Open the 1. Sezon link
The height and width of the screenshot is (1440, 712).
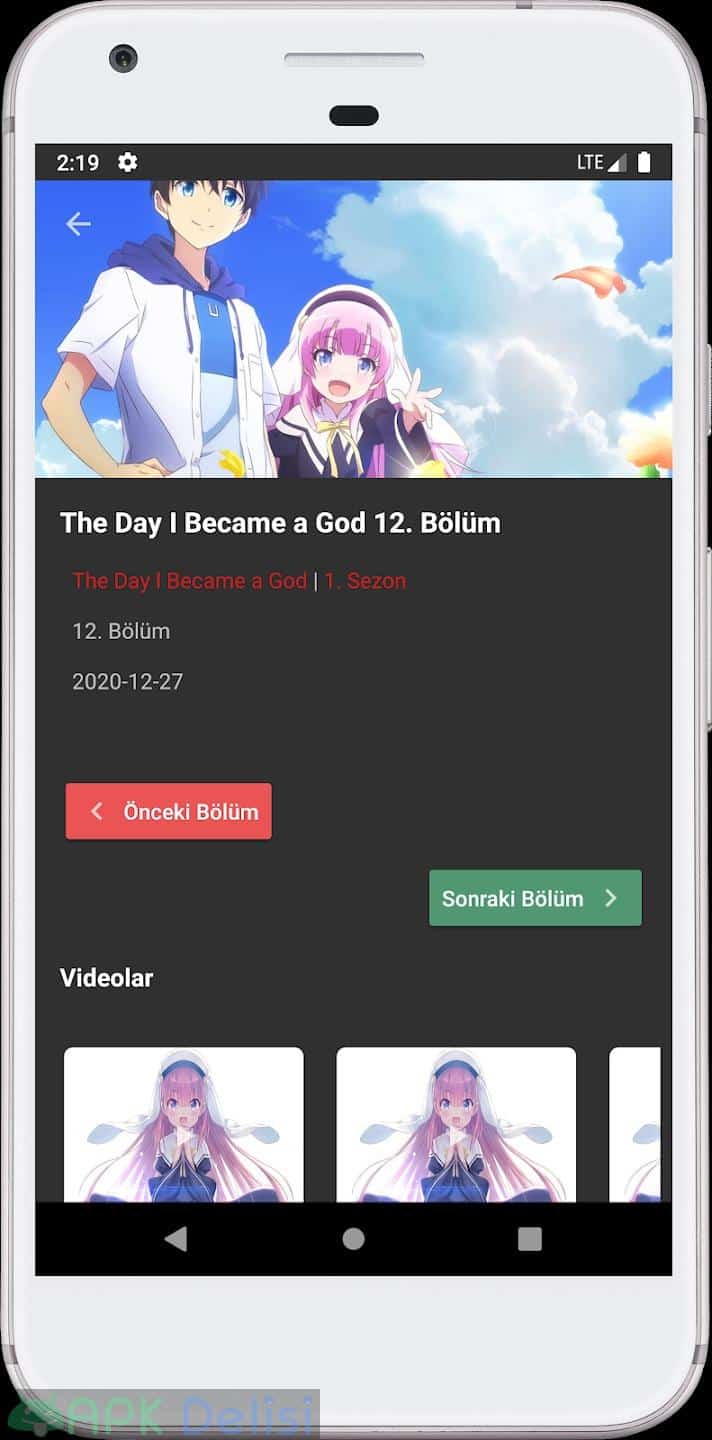tap(365, 581)
